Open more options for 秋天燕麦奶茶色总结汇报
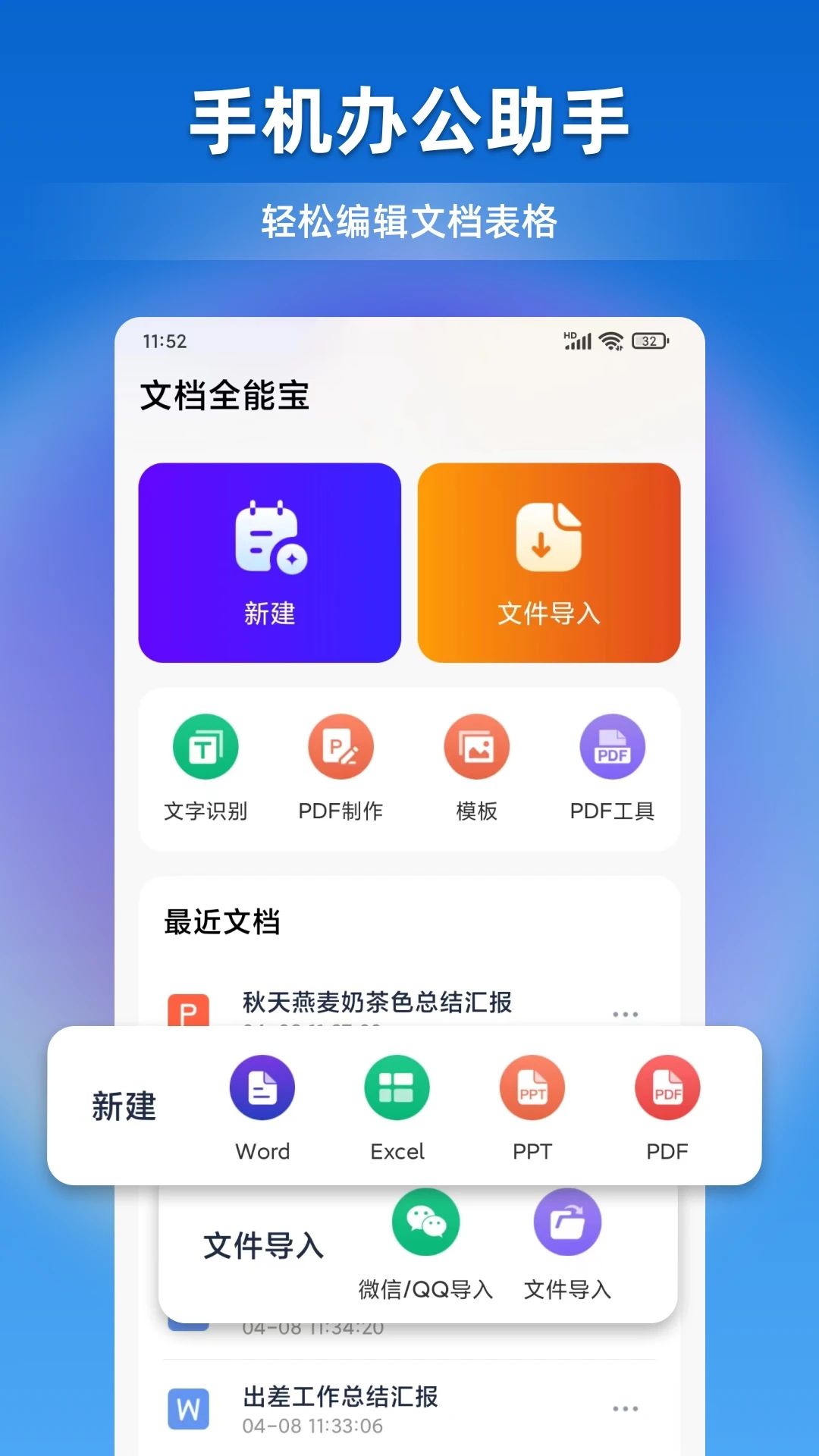Viewport: 819px width, 1456px height. point(624,1012)
